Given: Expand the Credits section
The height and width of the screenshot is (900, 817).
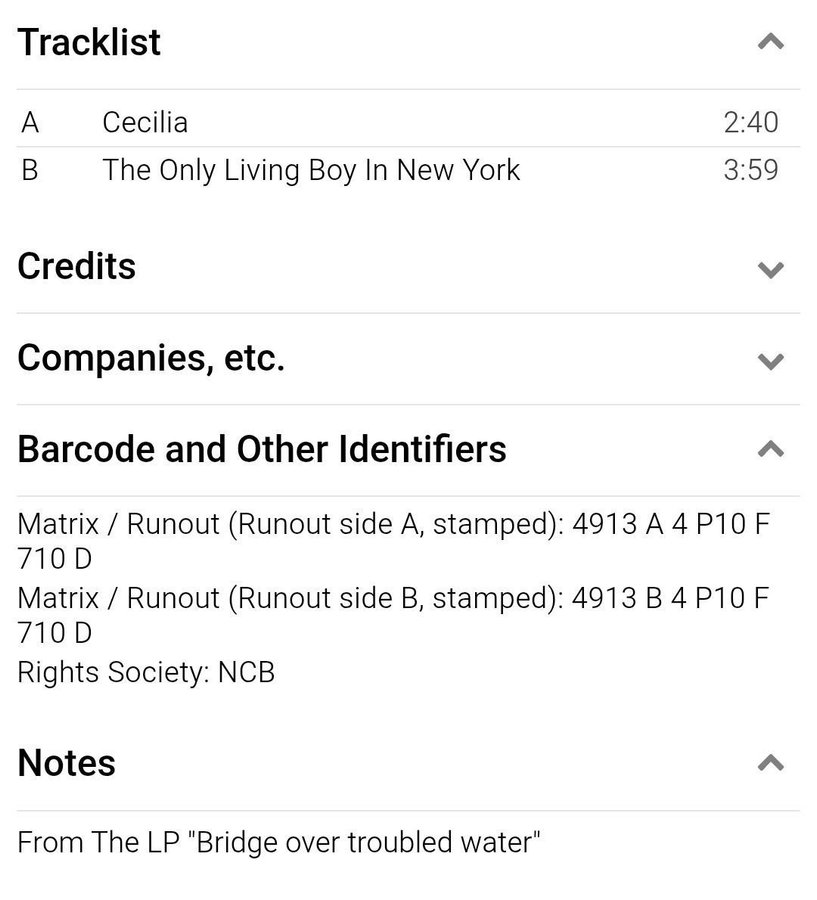Looking at the screenshot, I should (x=770, y=269).
